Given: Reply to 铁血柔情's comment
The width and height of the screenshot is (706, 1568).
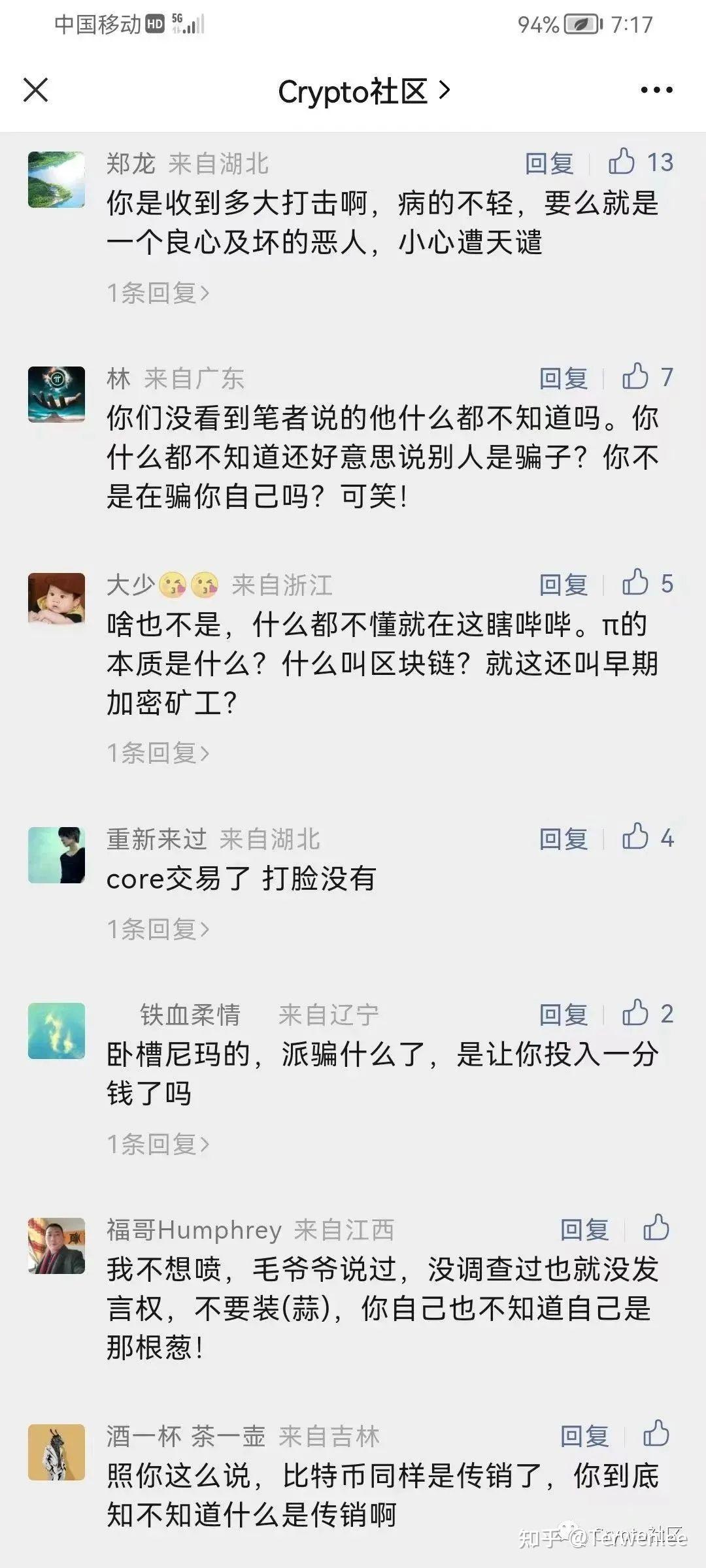Looking at the screenshot, I should click(x=563, y=1015).
